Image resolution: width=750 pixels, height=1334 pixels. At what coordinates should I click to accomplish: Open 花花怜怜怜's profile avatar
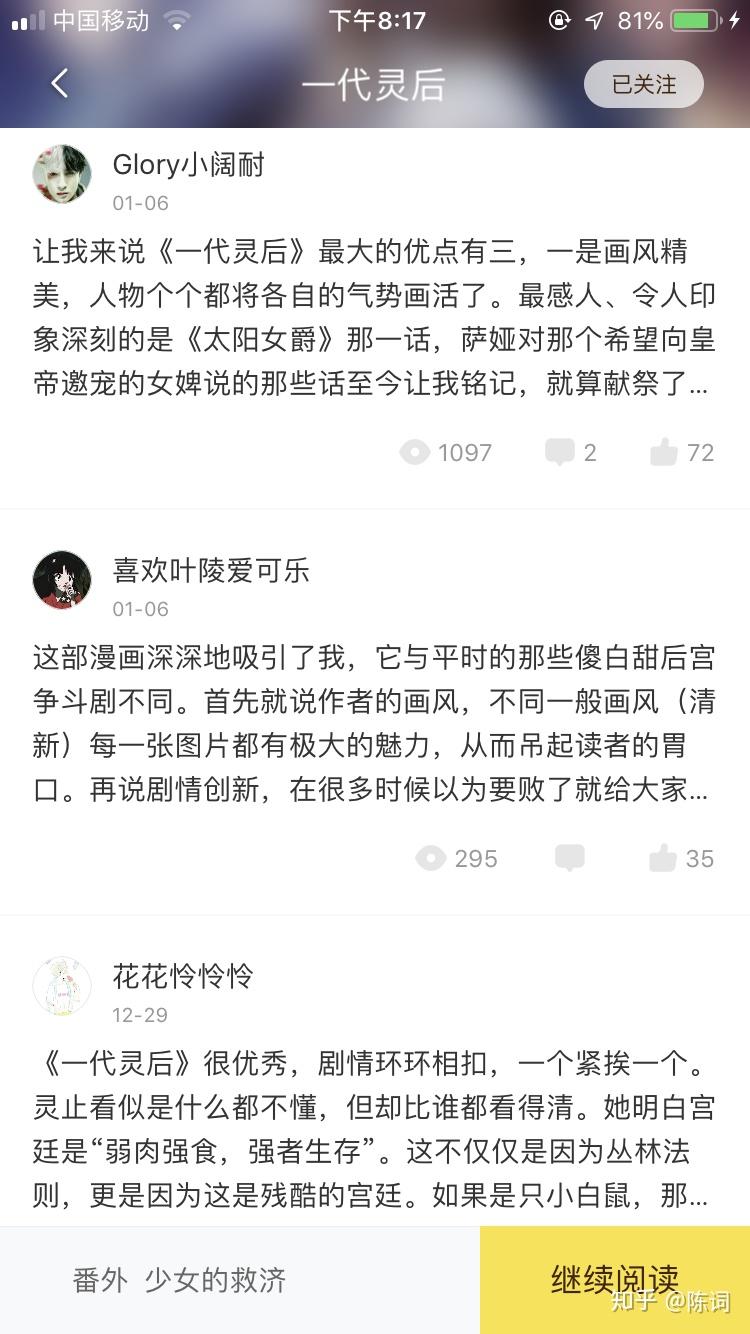click(62, 986)
